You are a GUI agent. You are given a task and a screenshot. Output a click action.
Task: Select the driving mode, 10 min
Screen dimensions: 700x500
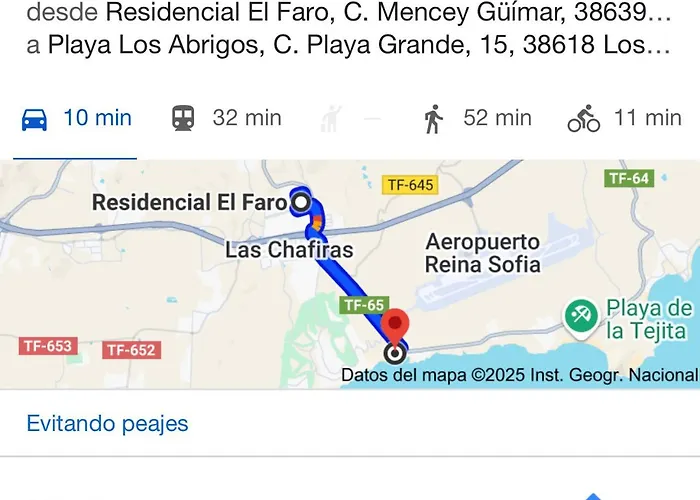(x=77, y=119)
